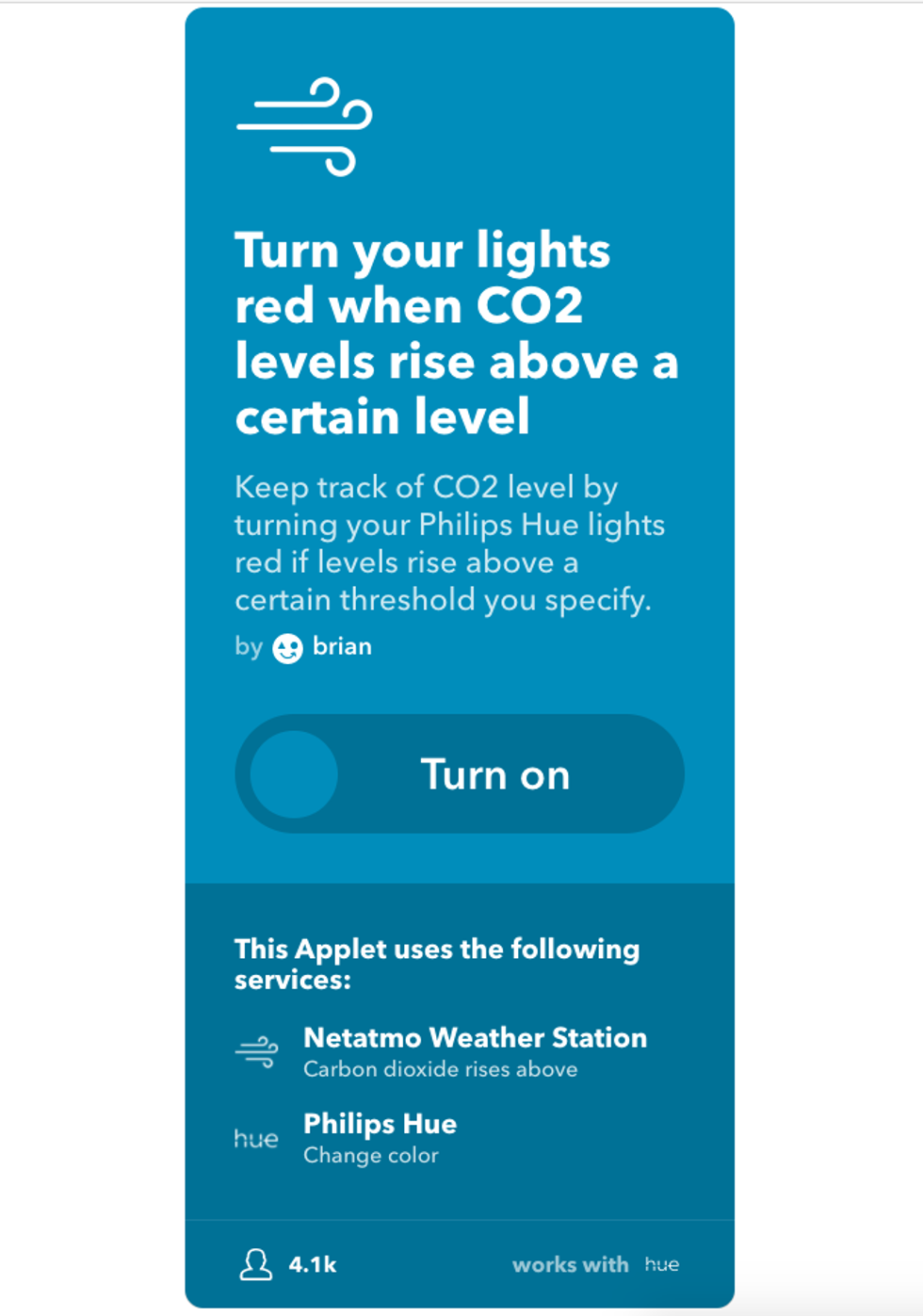Click the hue logo after 'works with'
This screenshot has width=923, height=1316.
(x=662, y=1265)
